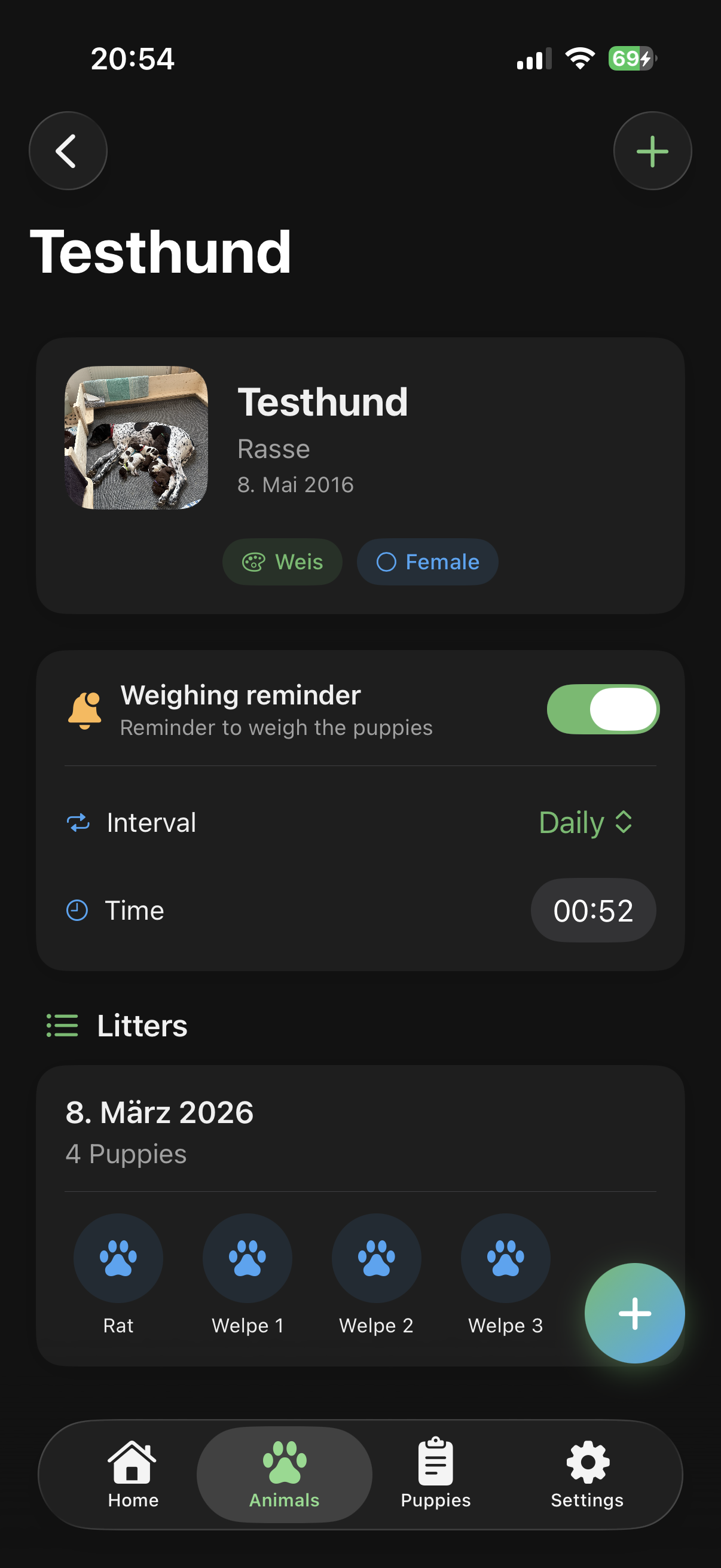Screen dimensions: 721x1568
Task: Go to the Puppies tab
Action: pos(435,1474)
